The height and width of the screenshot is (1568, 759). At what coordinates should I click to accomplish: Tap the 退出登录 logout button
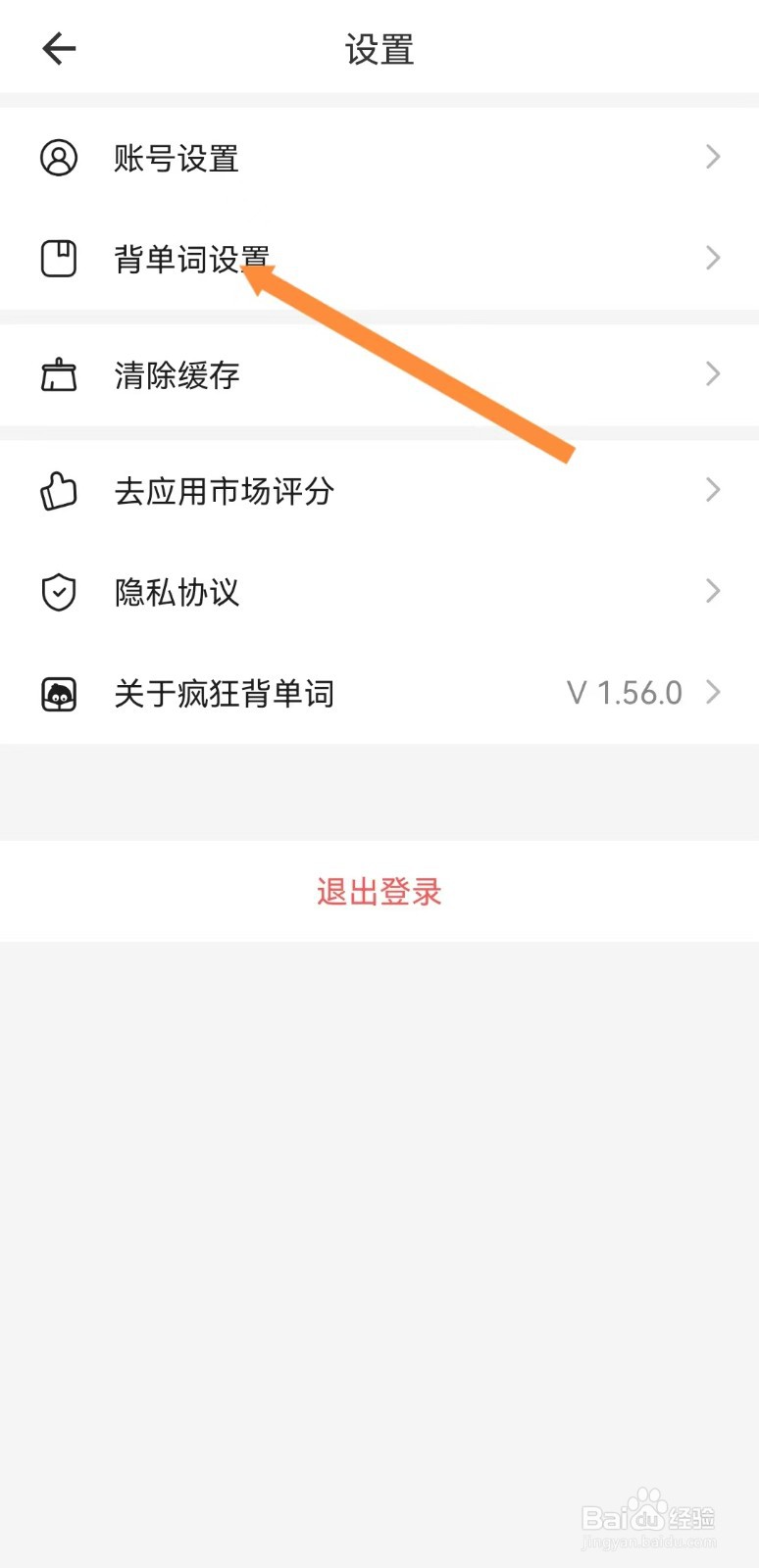pyautogui.click(x=379, y=892)
